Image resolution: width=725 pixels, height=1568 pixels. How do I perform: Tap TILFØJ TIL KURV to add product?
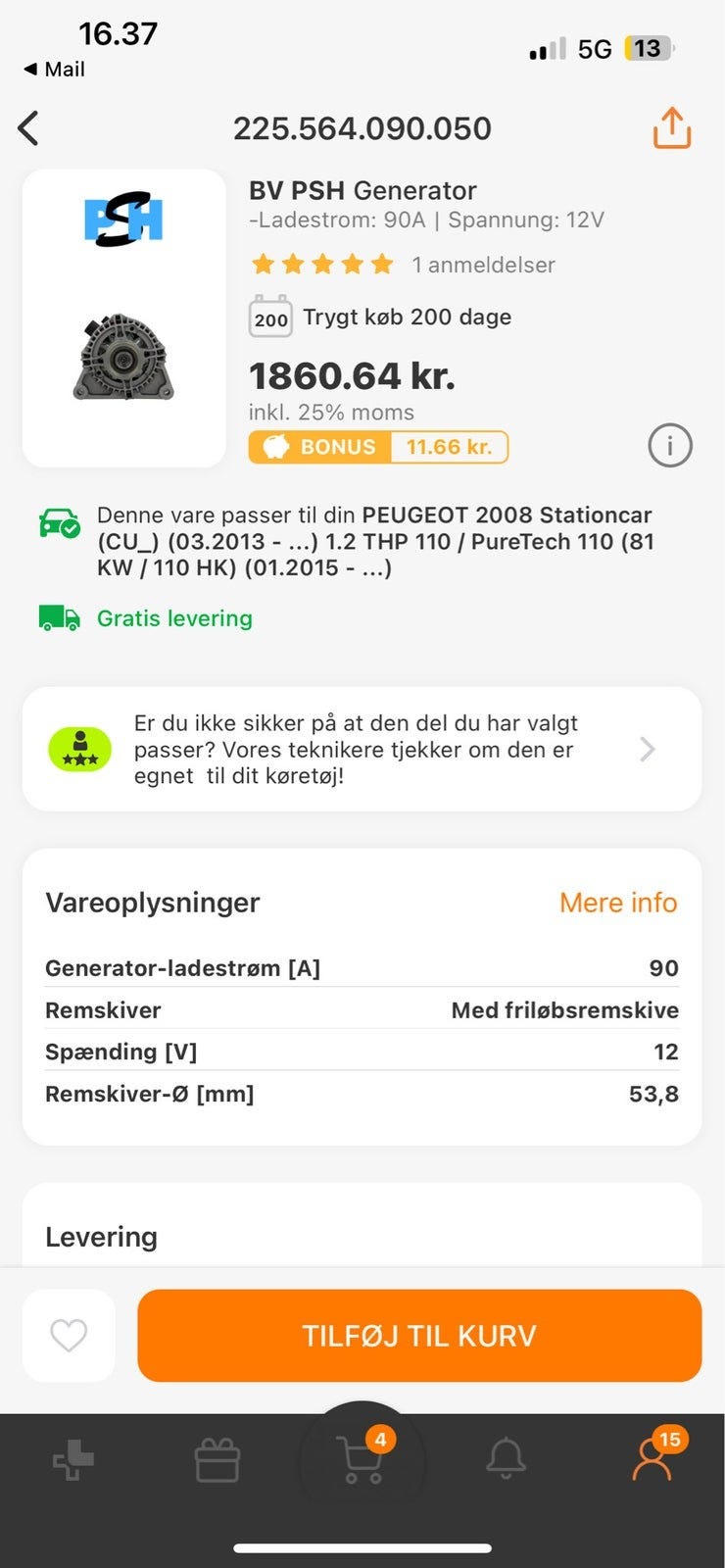coord(419,1335)
